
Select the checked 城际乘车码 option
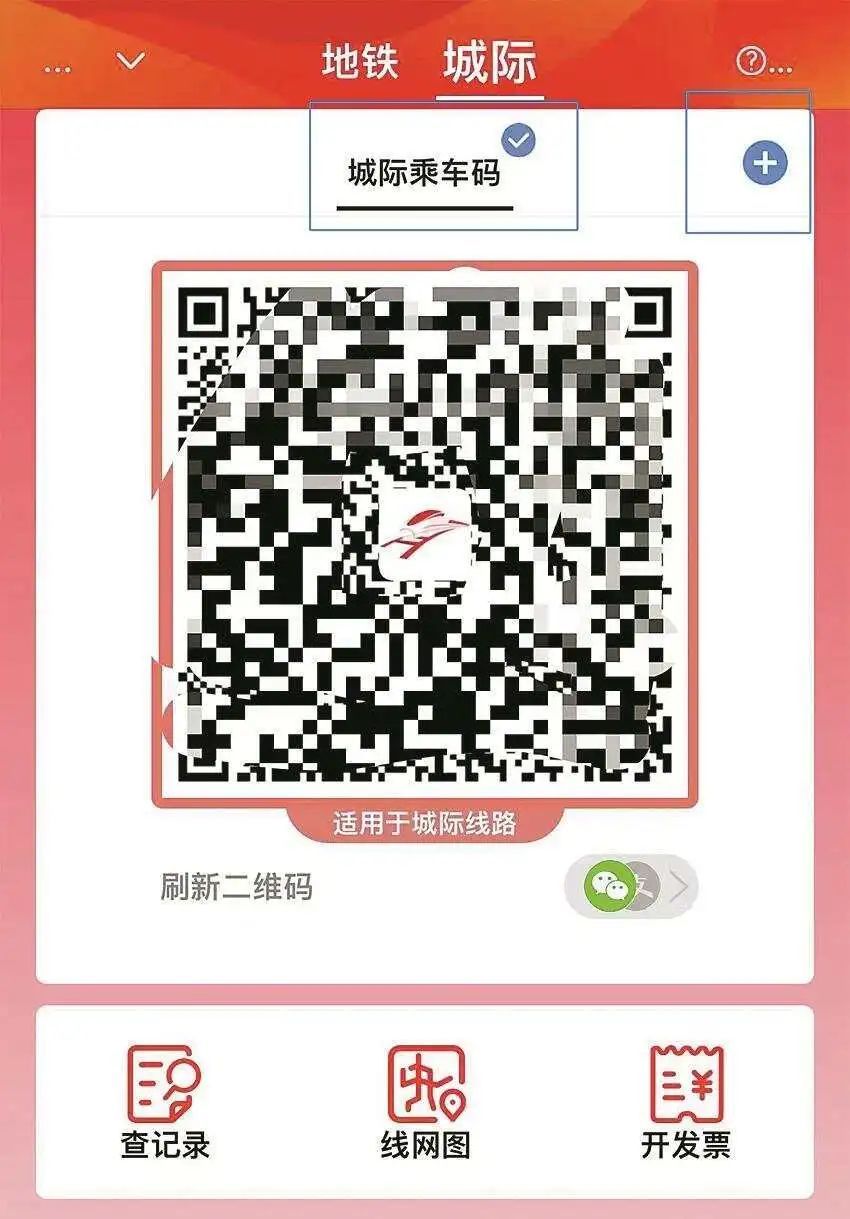click(427, 170)
